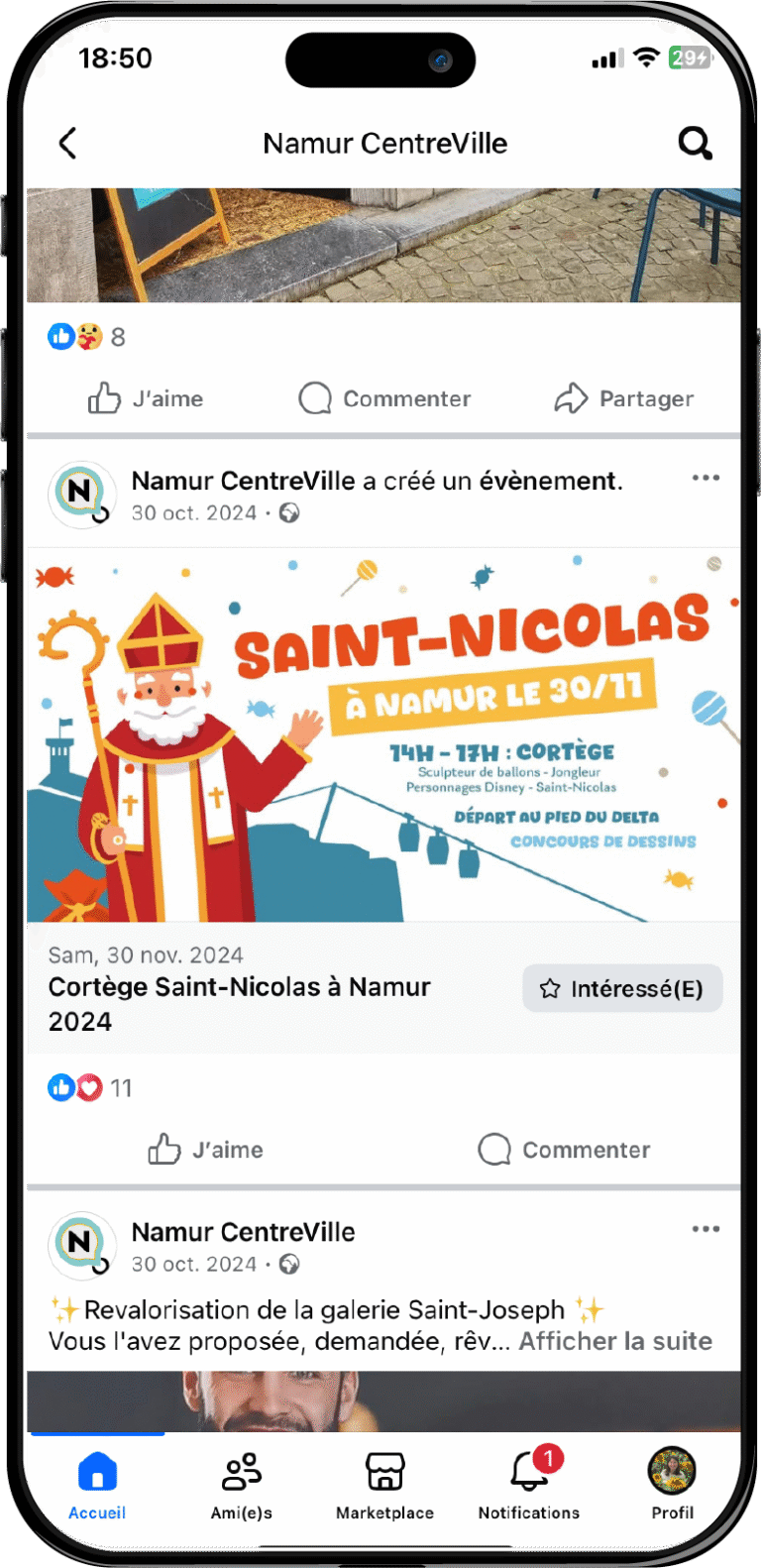Open the Namur CentreVille avatar on event post
The height and width of the screenshot is (1568, 761).
coord(81,493)
